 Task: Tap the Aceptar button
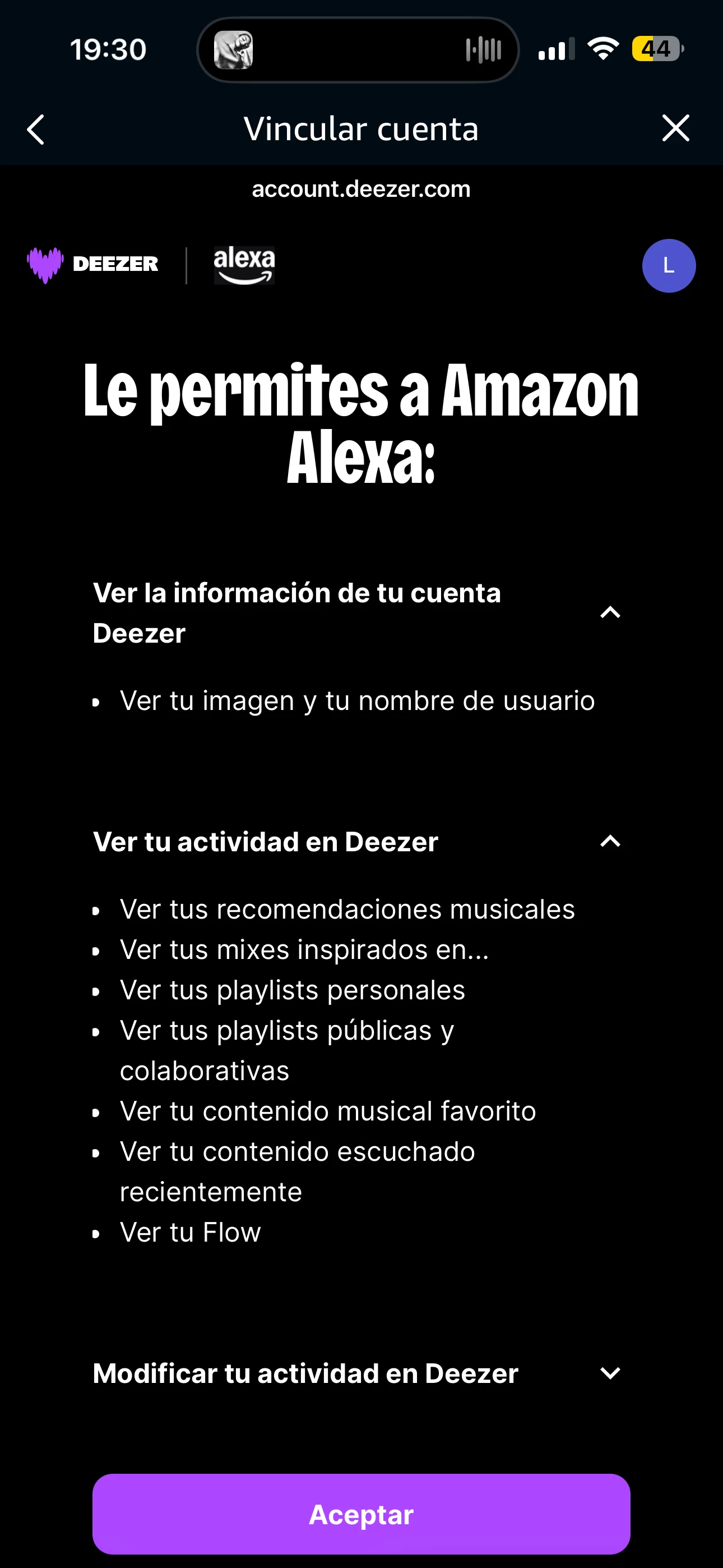click(x=361, y=1514)
